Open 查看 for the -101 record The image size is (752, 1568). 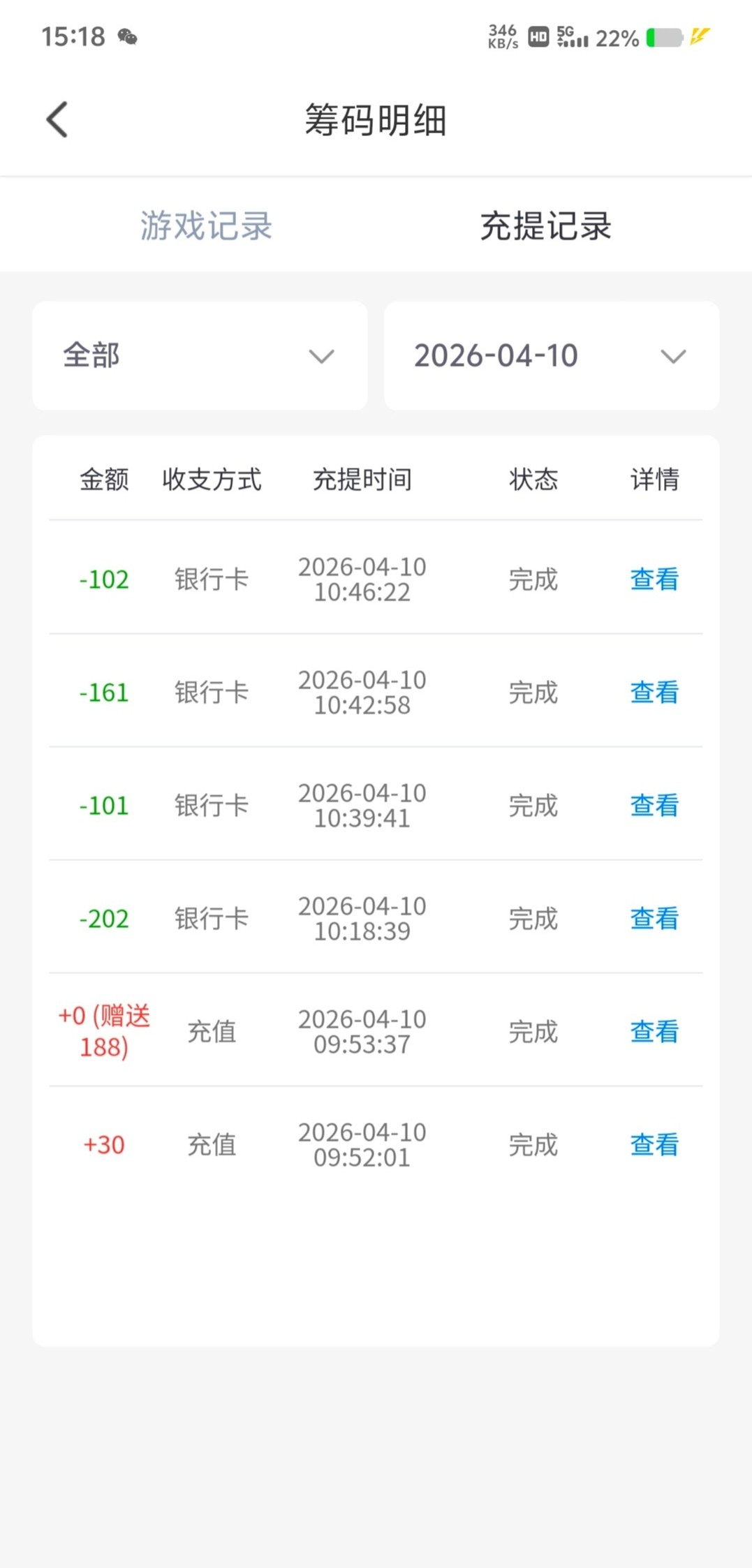(654, 806)
